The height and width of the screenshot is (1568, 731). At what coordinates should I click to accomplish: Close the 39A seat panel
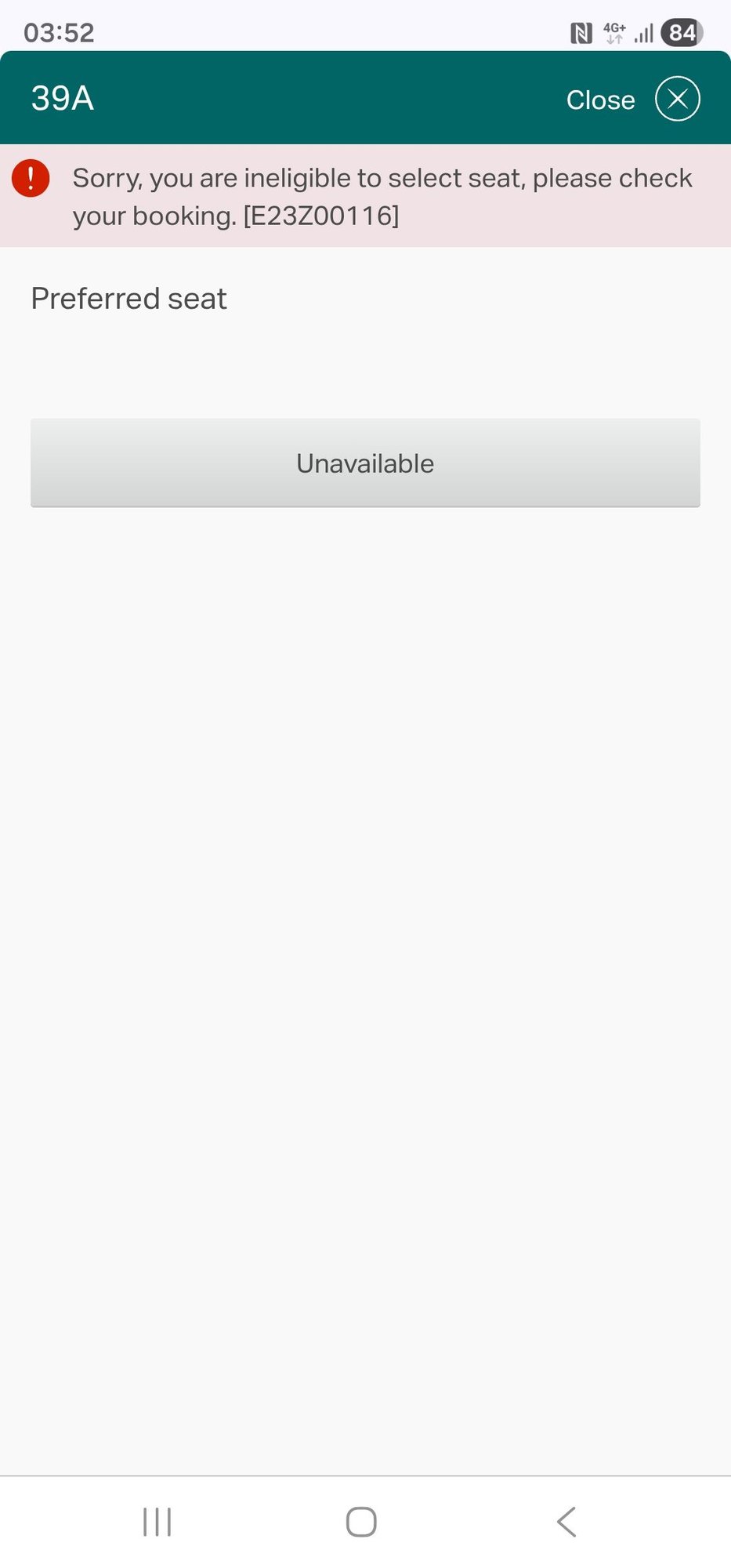[x=677, y=99]
